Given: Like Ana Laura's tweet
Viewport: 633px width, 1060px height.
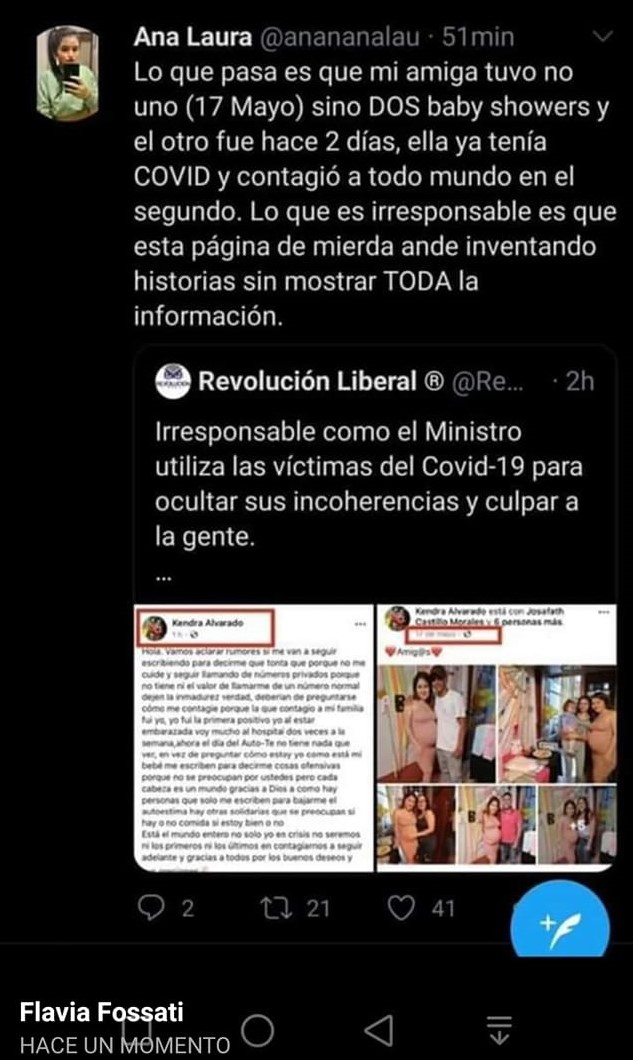Looking at the screenshot, I should (x=402, y=908).
